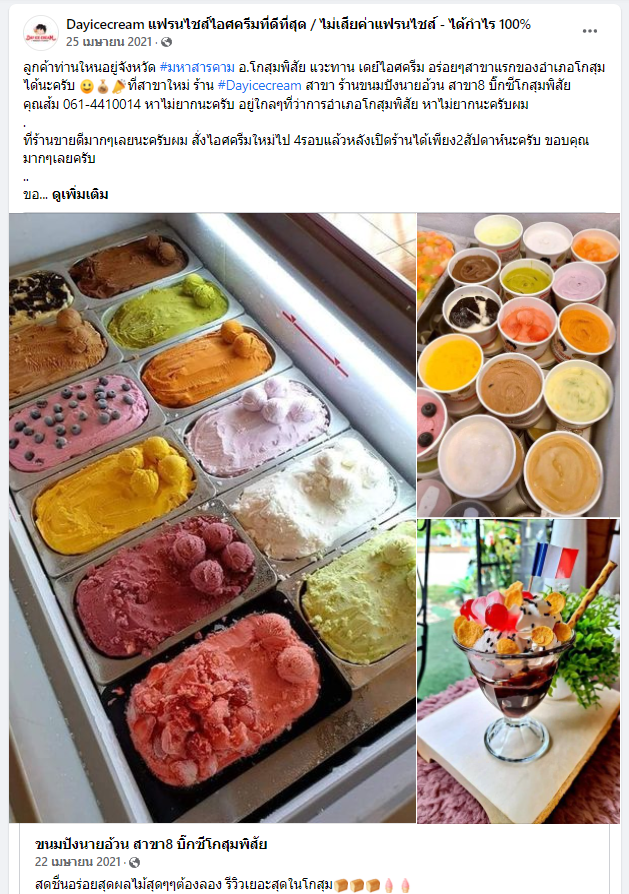Open the post's three-dot options menu
Image resolution: width=629 pixels, height=894 pixels.
[591, 32]
